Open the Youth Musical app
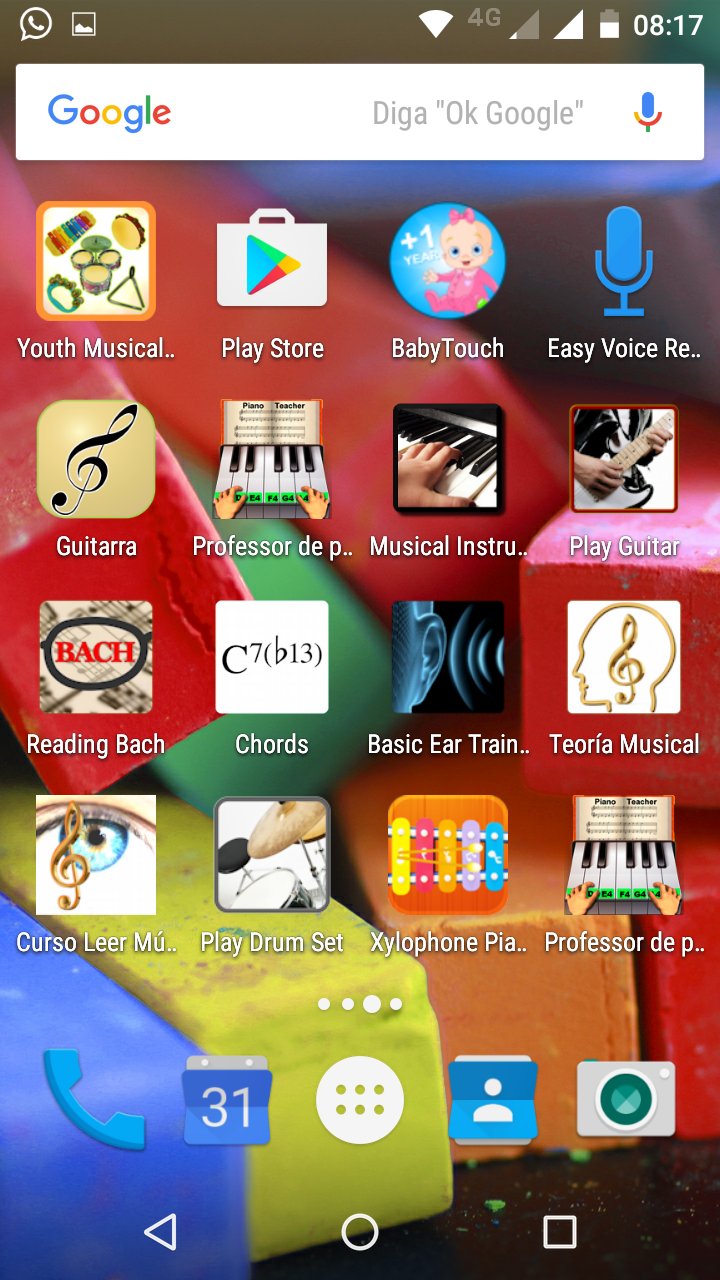720x1280 pixels. (96, 261)
